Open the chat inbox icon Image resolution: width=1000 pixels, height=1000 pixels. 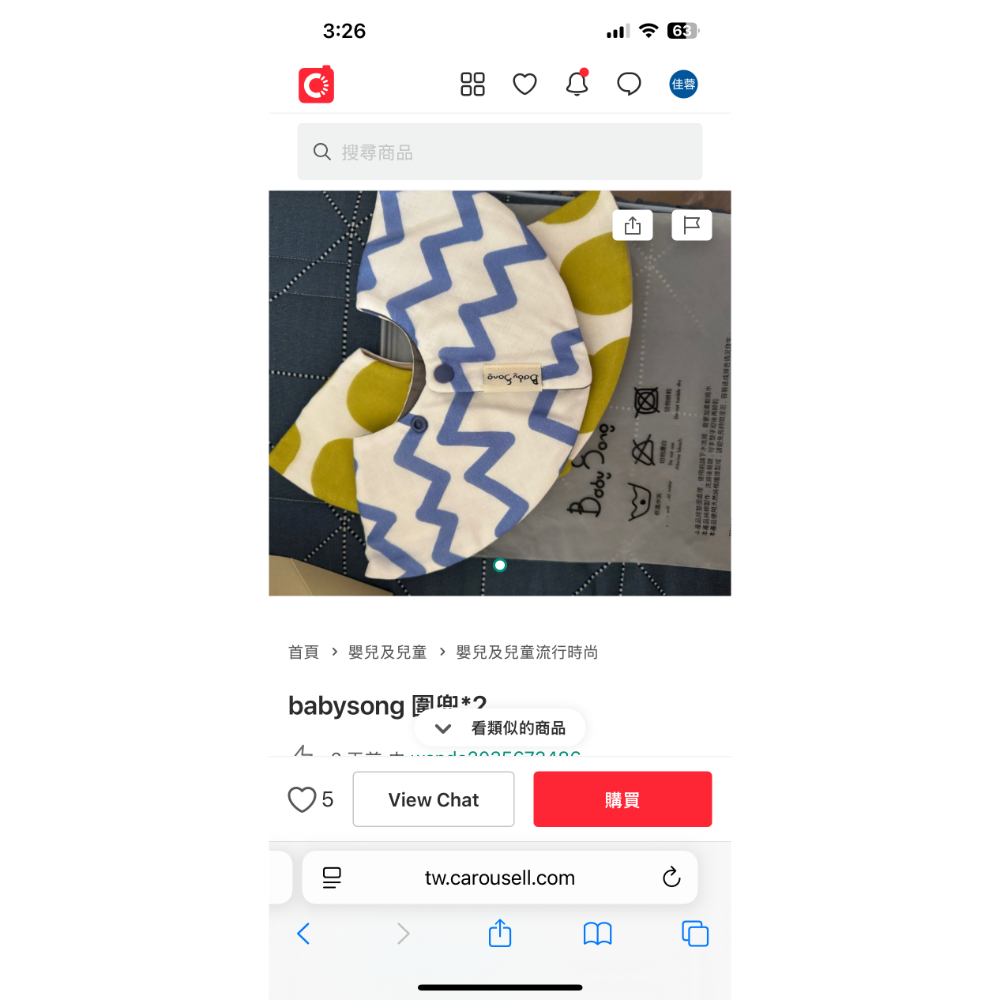[629, 85]
